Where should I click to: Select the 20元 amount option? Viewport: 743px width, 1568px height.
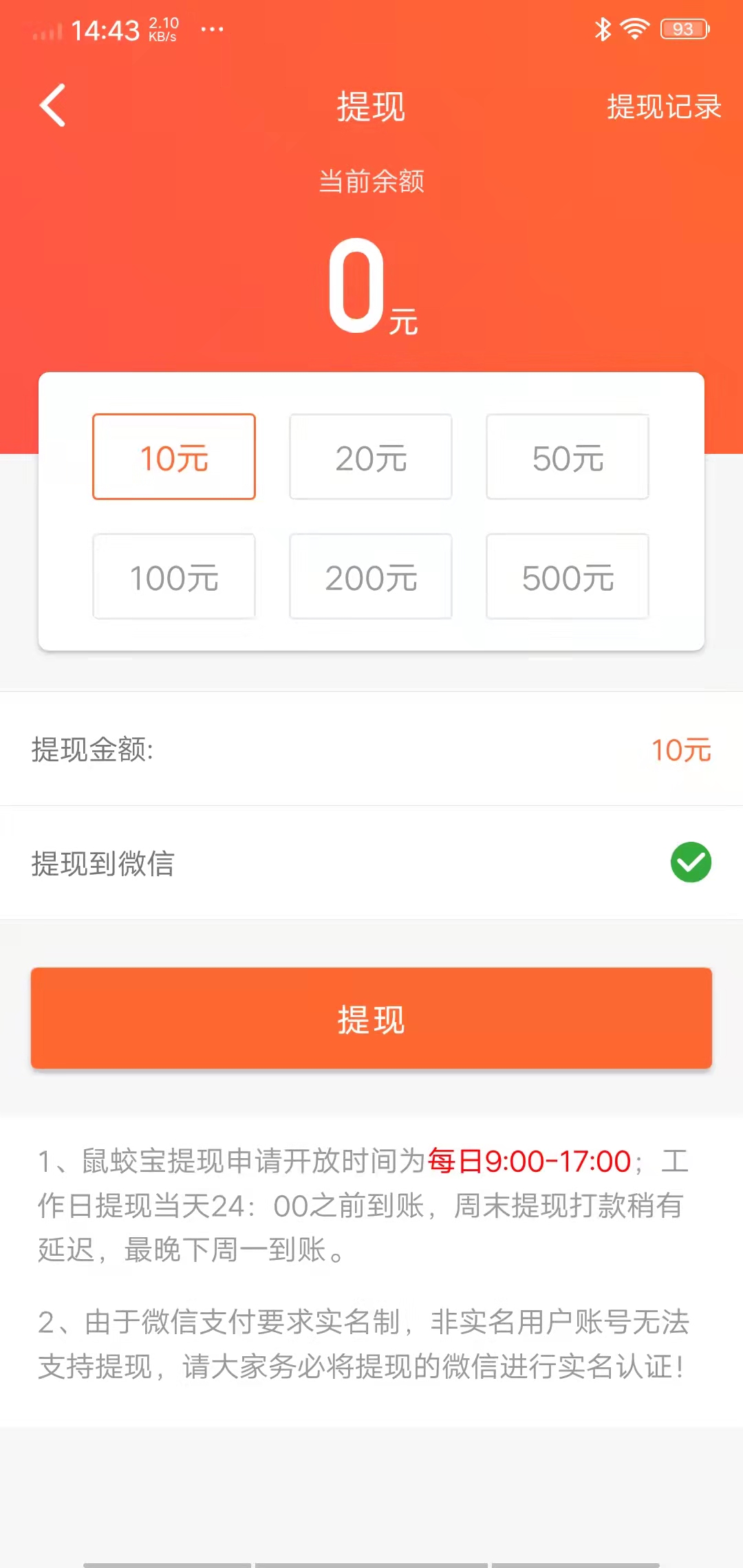coord(370,456)
